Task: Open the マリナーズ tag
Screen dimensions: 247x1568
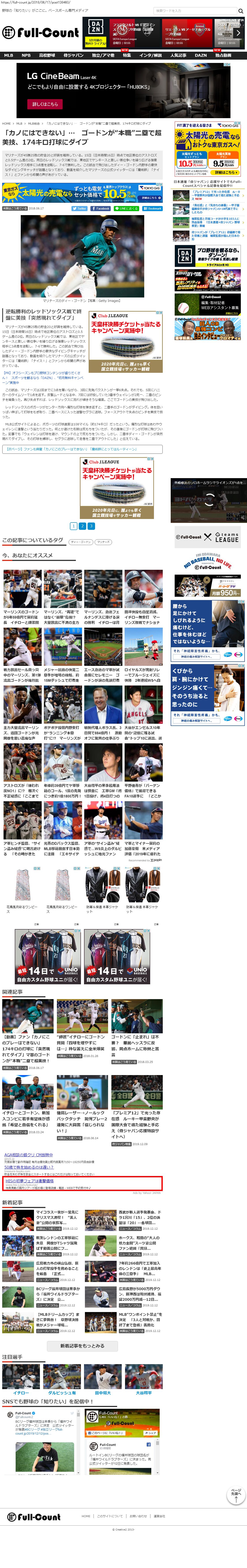Action: [x=103, y=542]
